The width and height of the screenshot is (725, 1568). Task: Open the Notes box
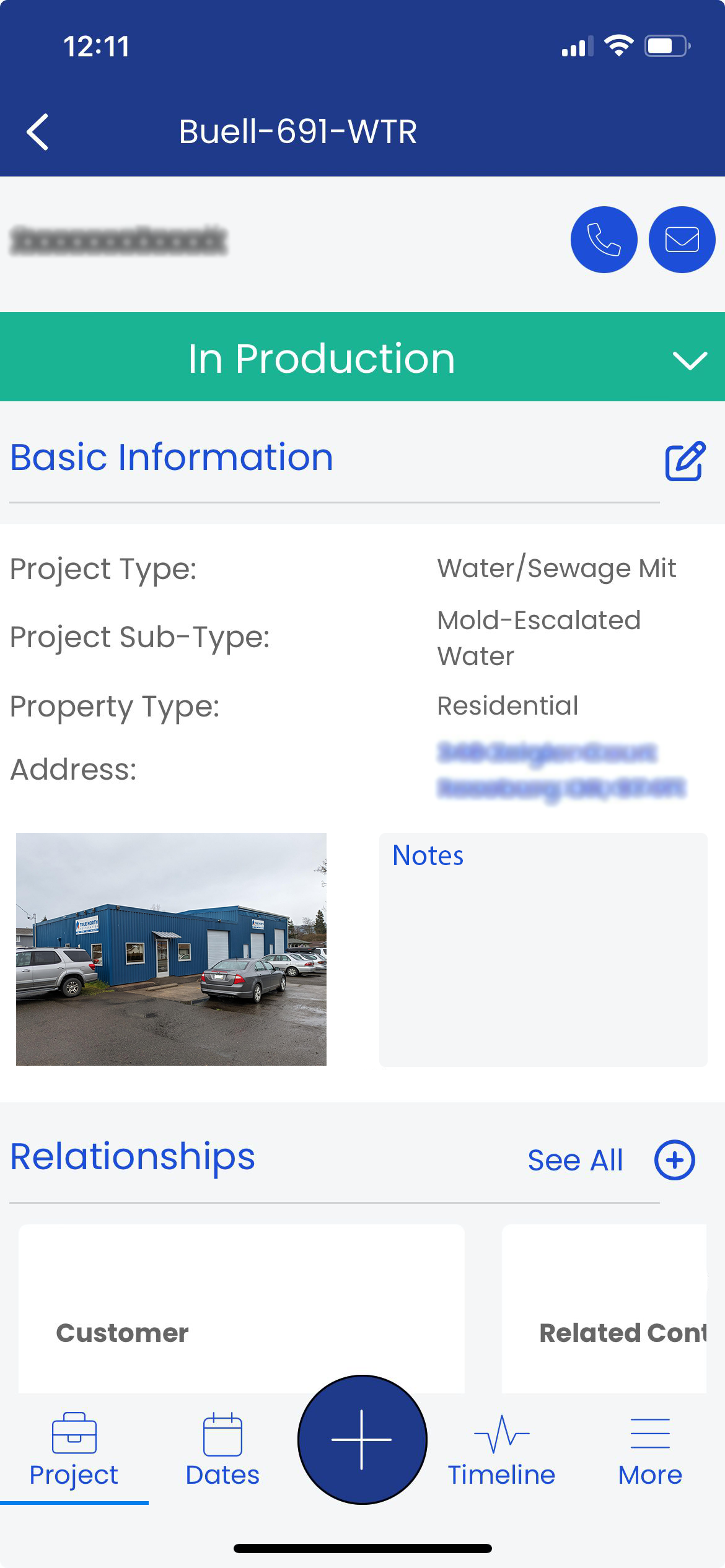[543, 949]
